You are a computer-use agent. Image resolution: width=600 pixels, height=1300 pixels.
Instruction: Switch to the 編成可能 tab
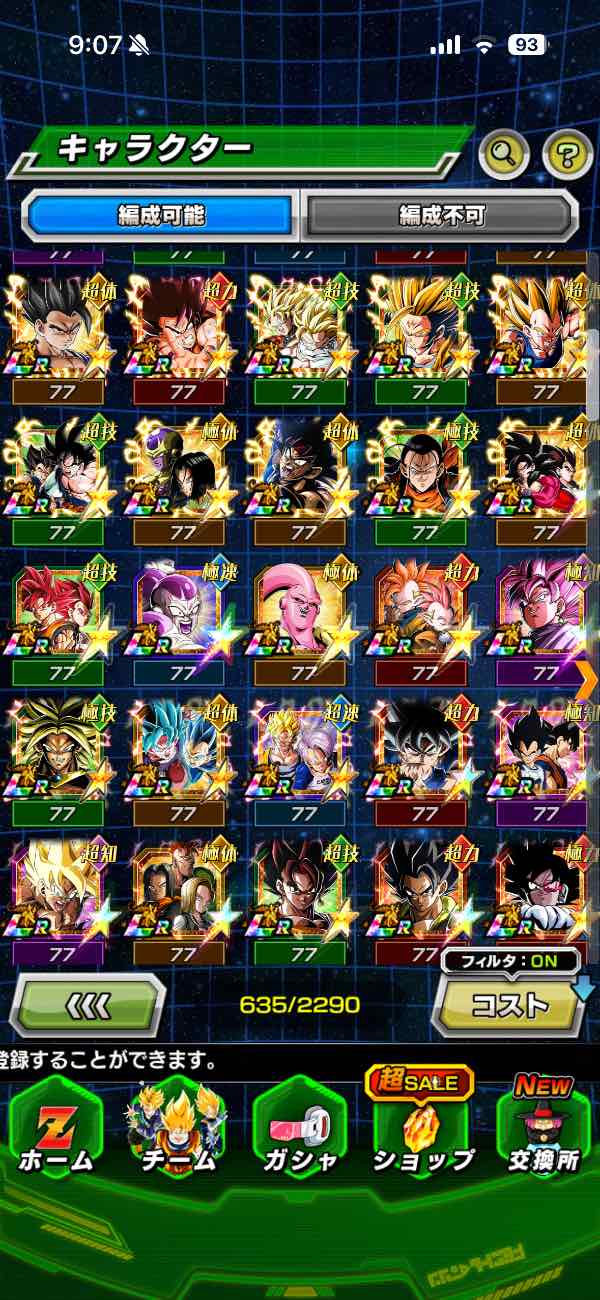pos(161,214)
